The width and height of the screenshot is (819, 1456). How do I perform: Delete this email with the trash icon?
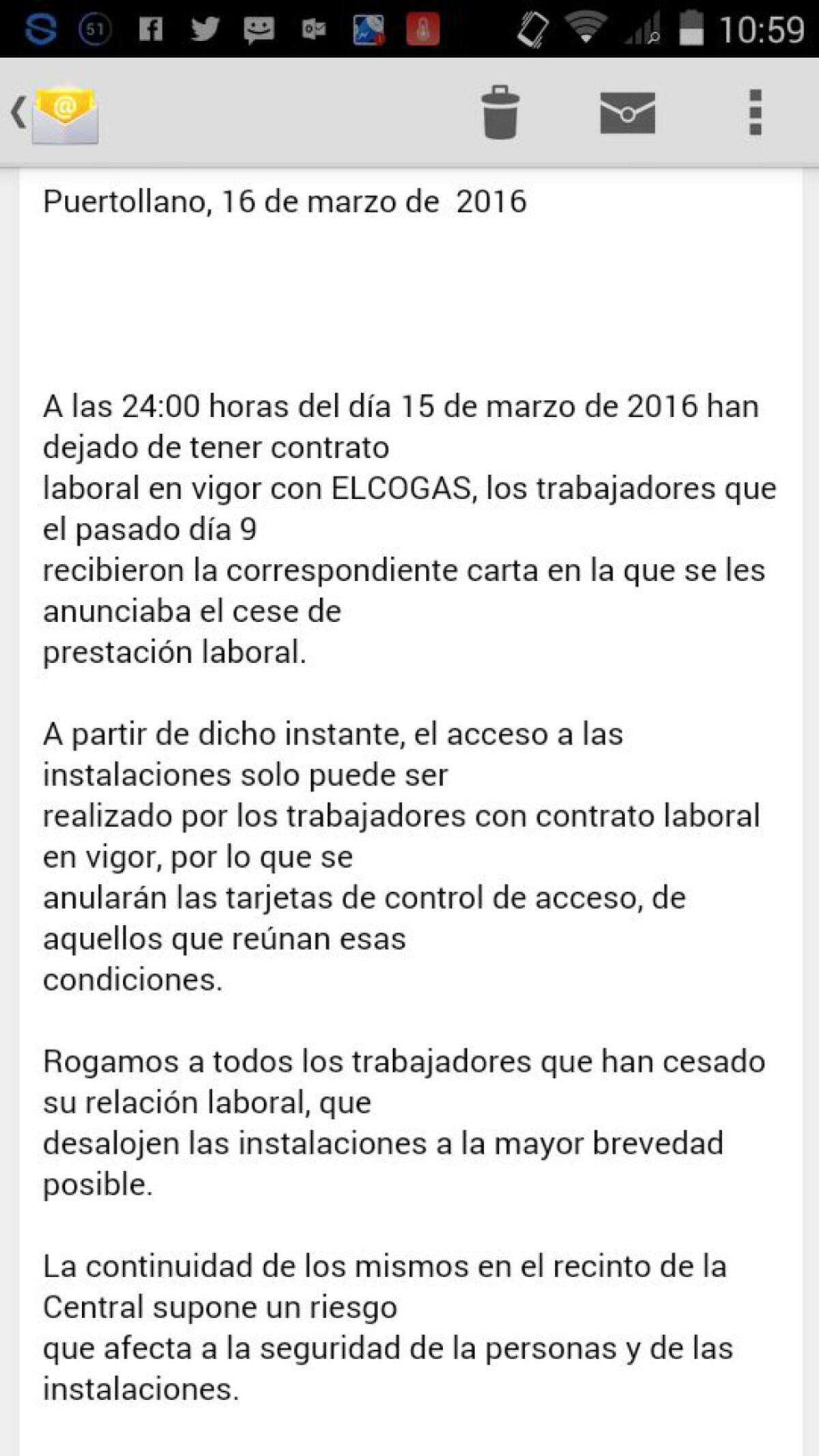(500, 113)
